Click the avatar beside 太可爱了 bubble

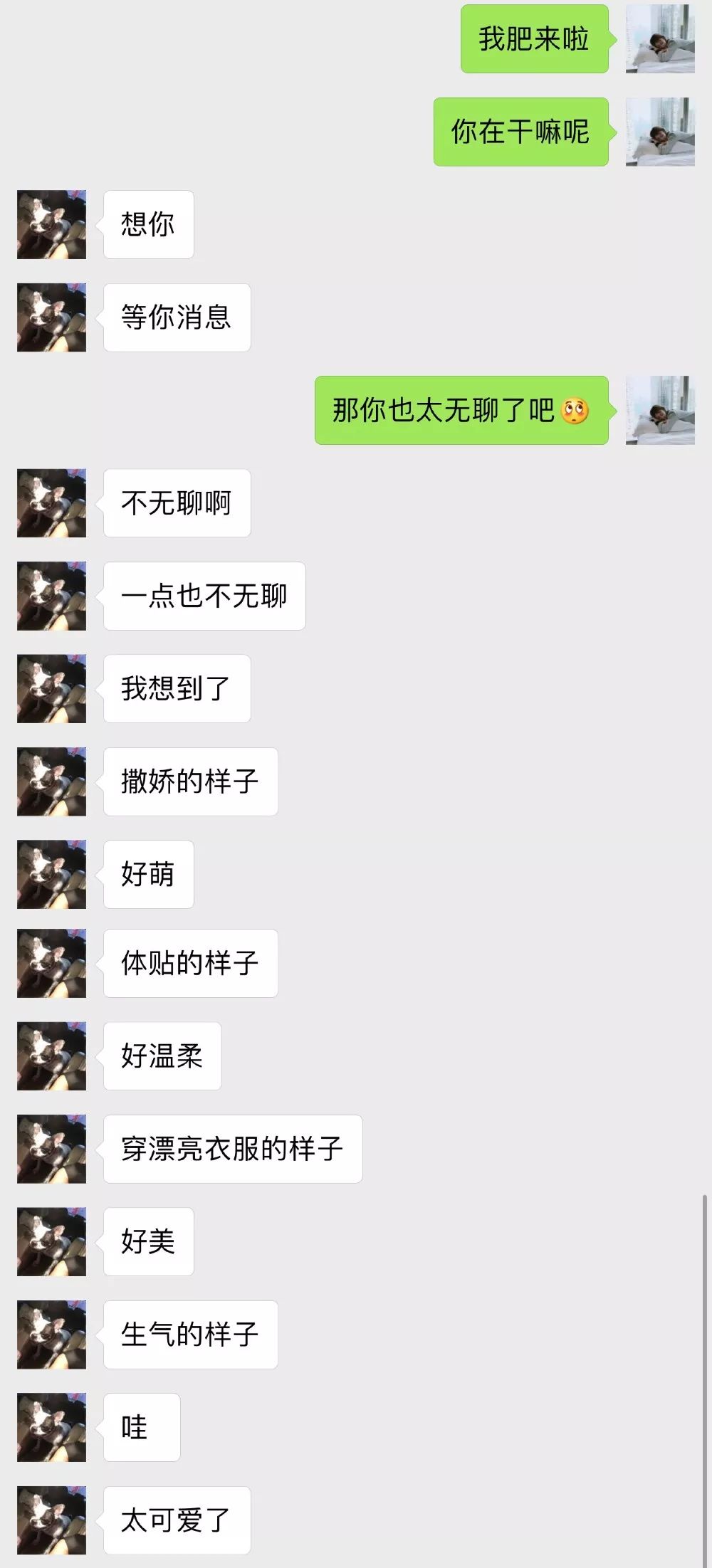51,1520
